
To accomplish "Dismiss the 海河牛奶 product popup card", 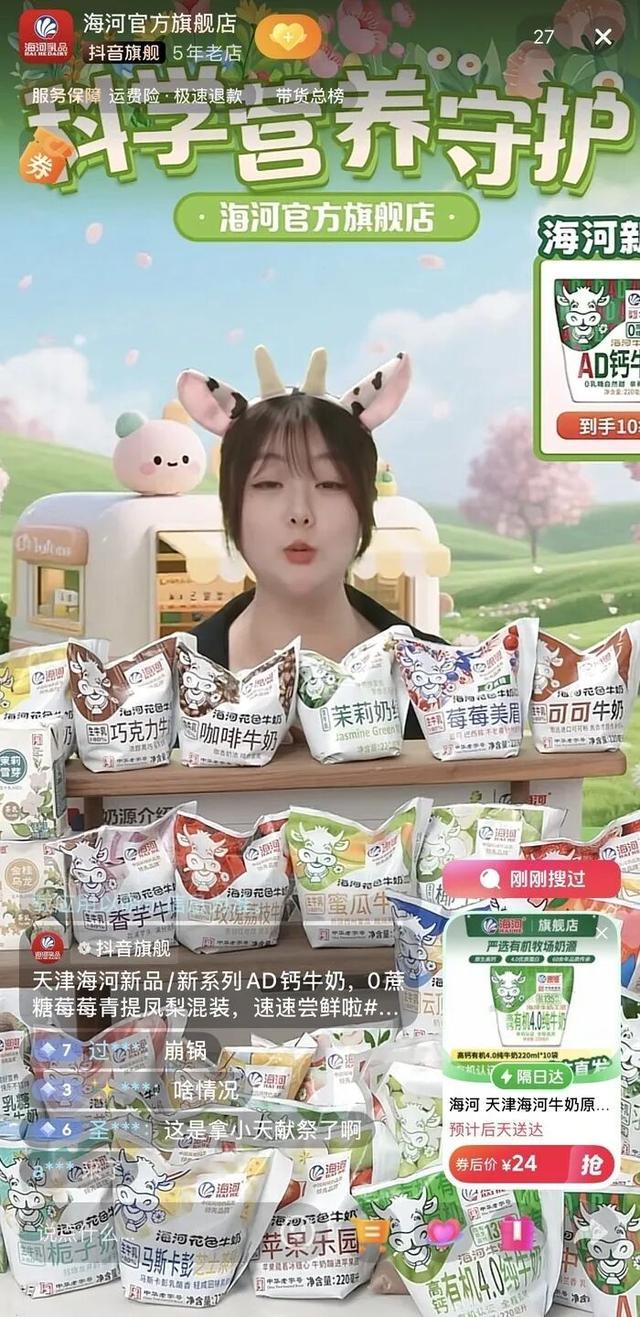I will (602, 932).
